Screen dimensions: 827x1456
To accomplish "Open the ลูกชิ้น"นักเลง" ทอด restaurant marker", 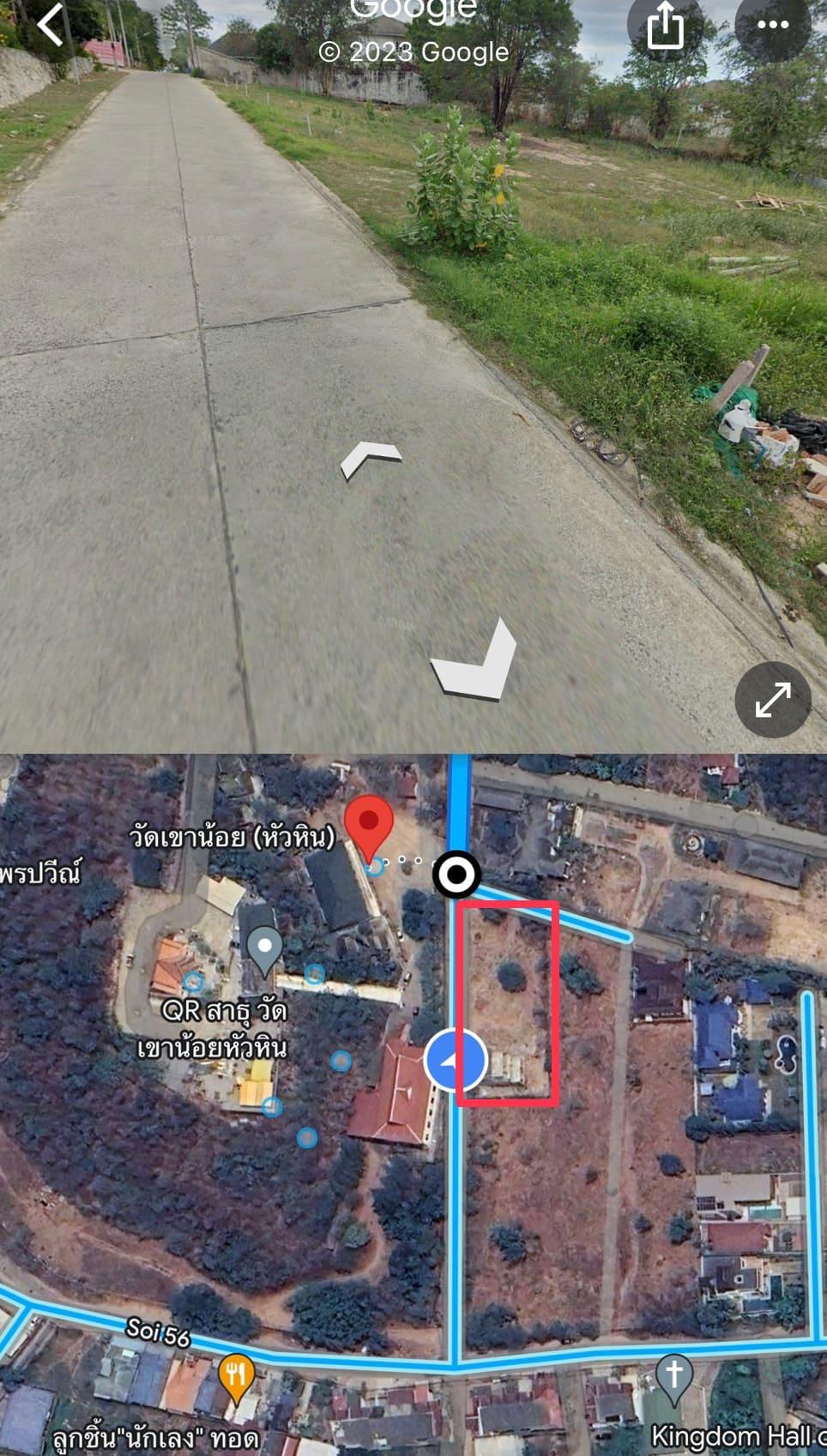I will [235, 1375].
